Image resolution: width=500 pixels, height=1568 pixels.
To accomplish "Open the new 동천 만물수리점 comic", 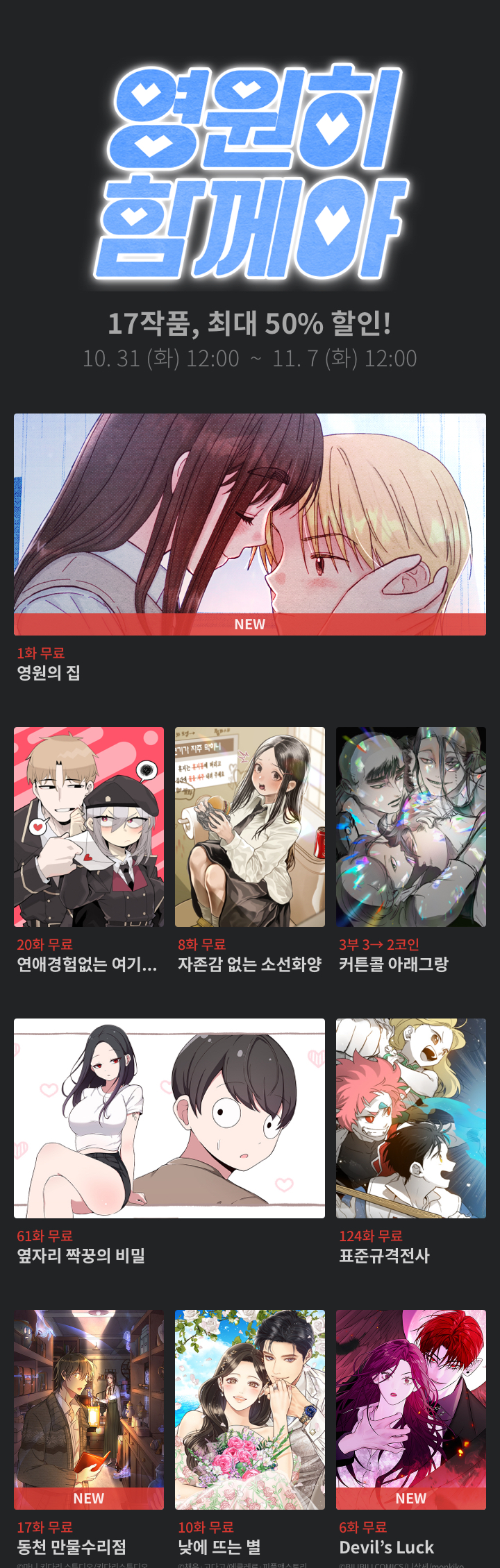I will pos(89,1409).
